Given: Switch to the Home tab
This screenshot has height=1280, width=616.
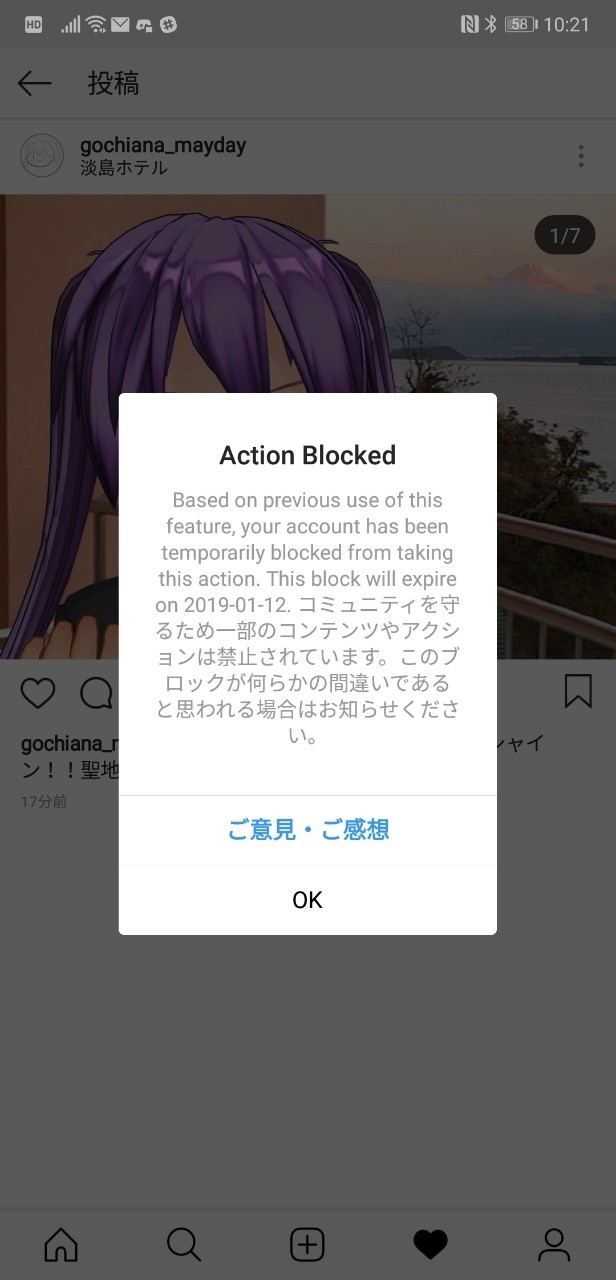Looking at the screenshot, I should coord(61,1244).
